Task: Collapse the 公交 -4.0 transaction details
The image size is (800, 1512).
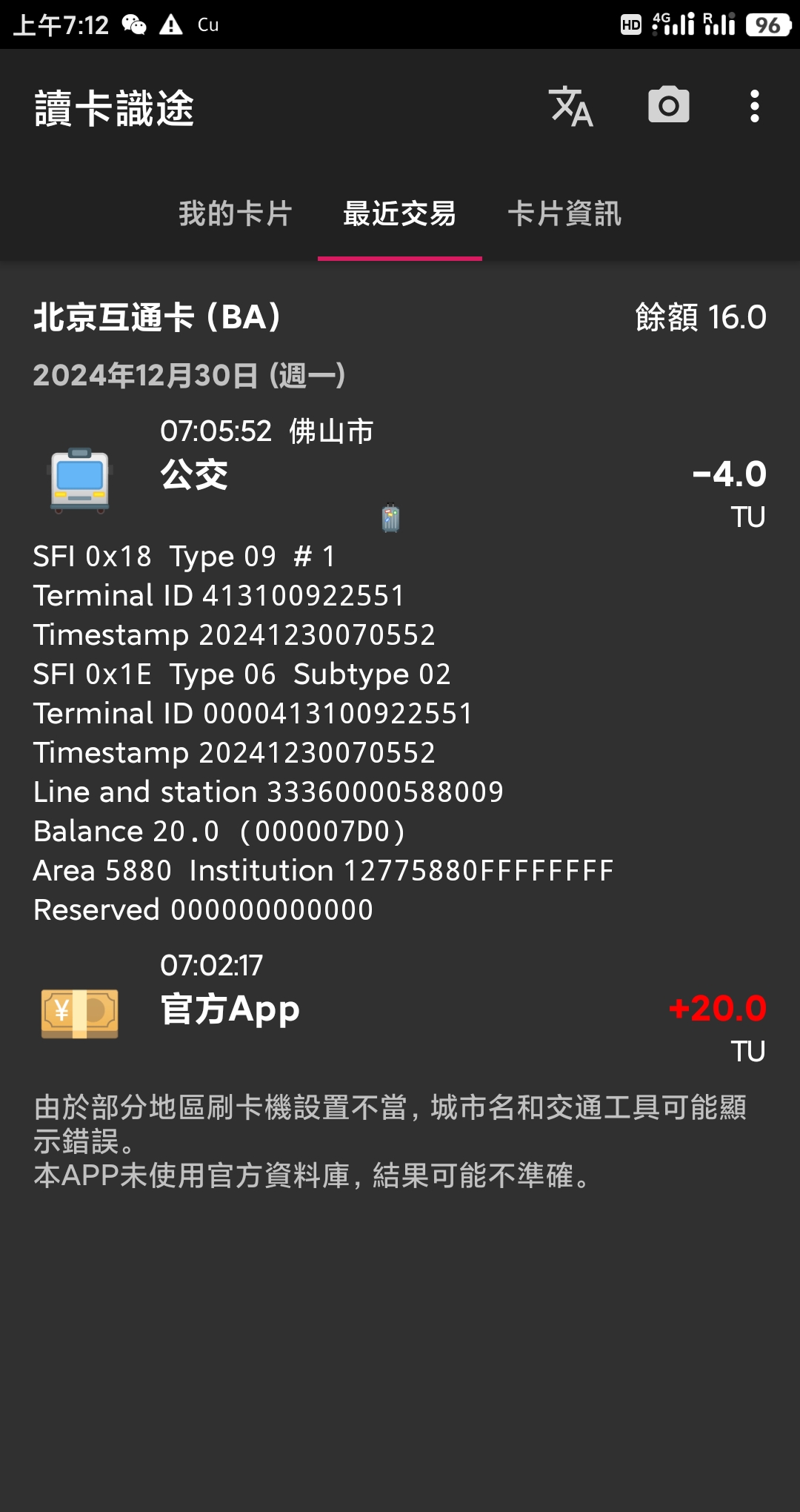Action: click(400, 474)
